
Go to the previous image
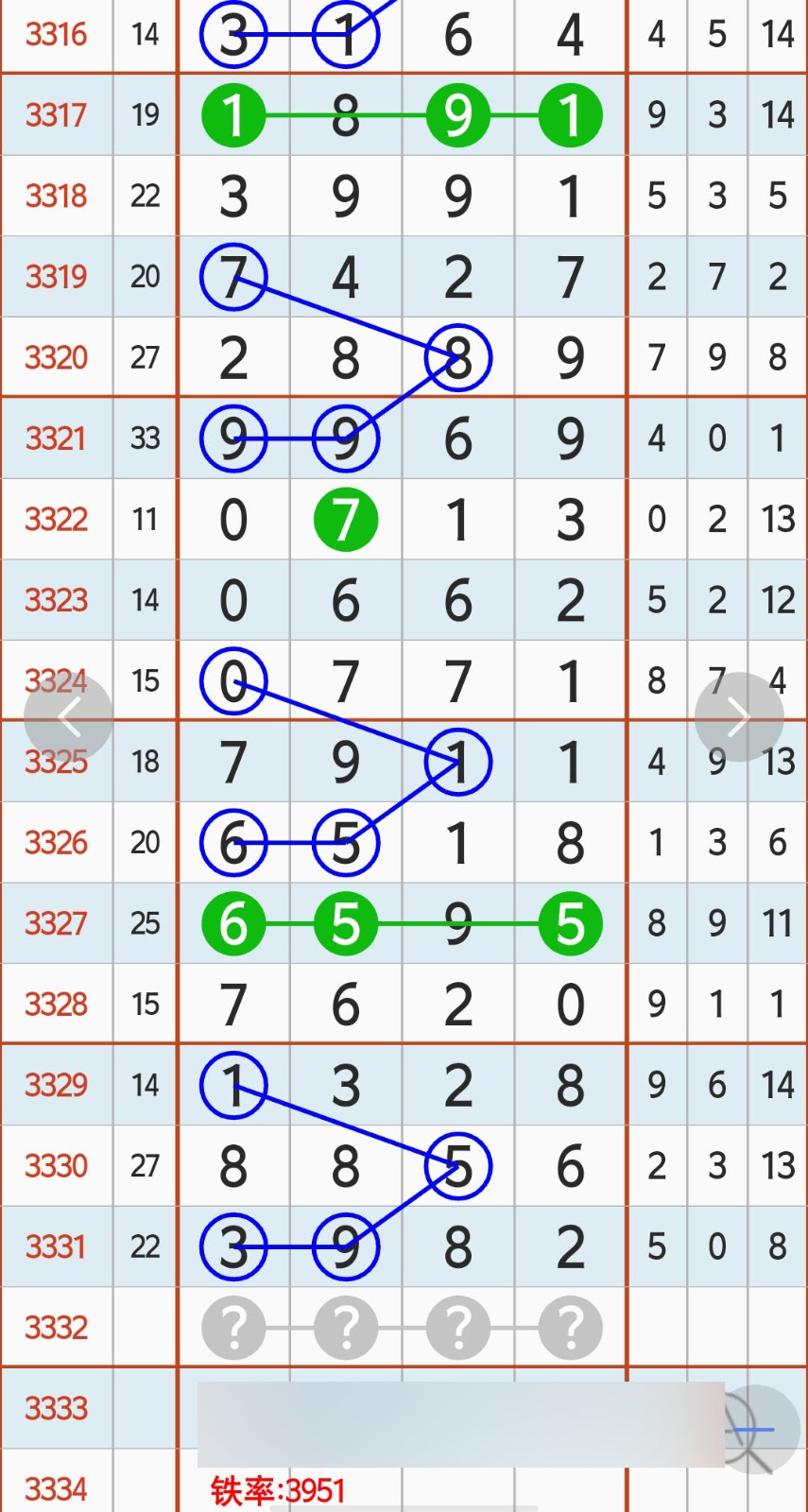[x=68, y=717]
